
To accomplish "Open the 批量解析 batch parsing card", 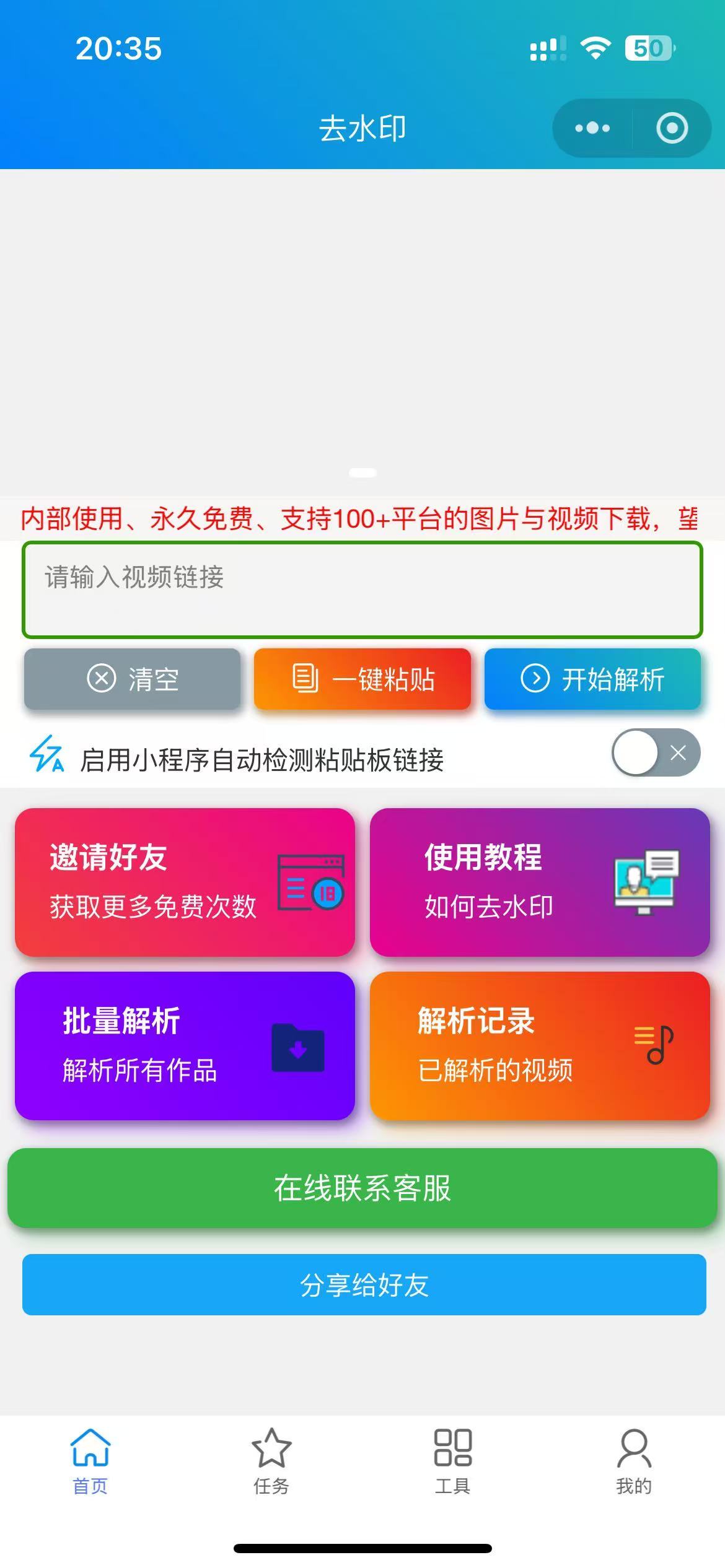I will [x=185, y=1045].
